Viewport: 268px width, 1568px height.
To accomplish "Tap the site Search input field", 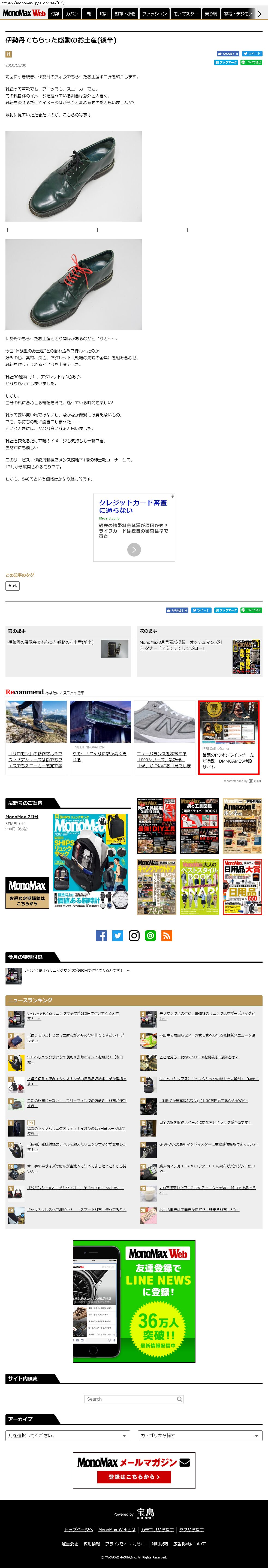I will coord(130,1399).
